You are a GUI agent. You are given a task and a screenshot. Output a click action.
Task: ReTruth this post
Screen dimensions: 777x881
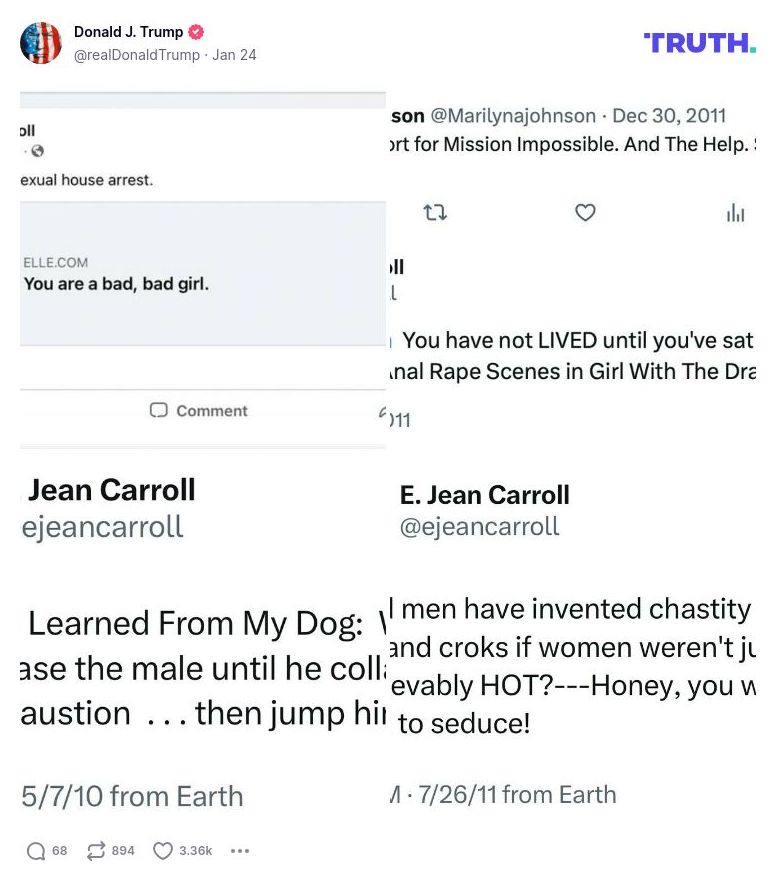[96, 851]
